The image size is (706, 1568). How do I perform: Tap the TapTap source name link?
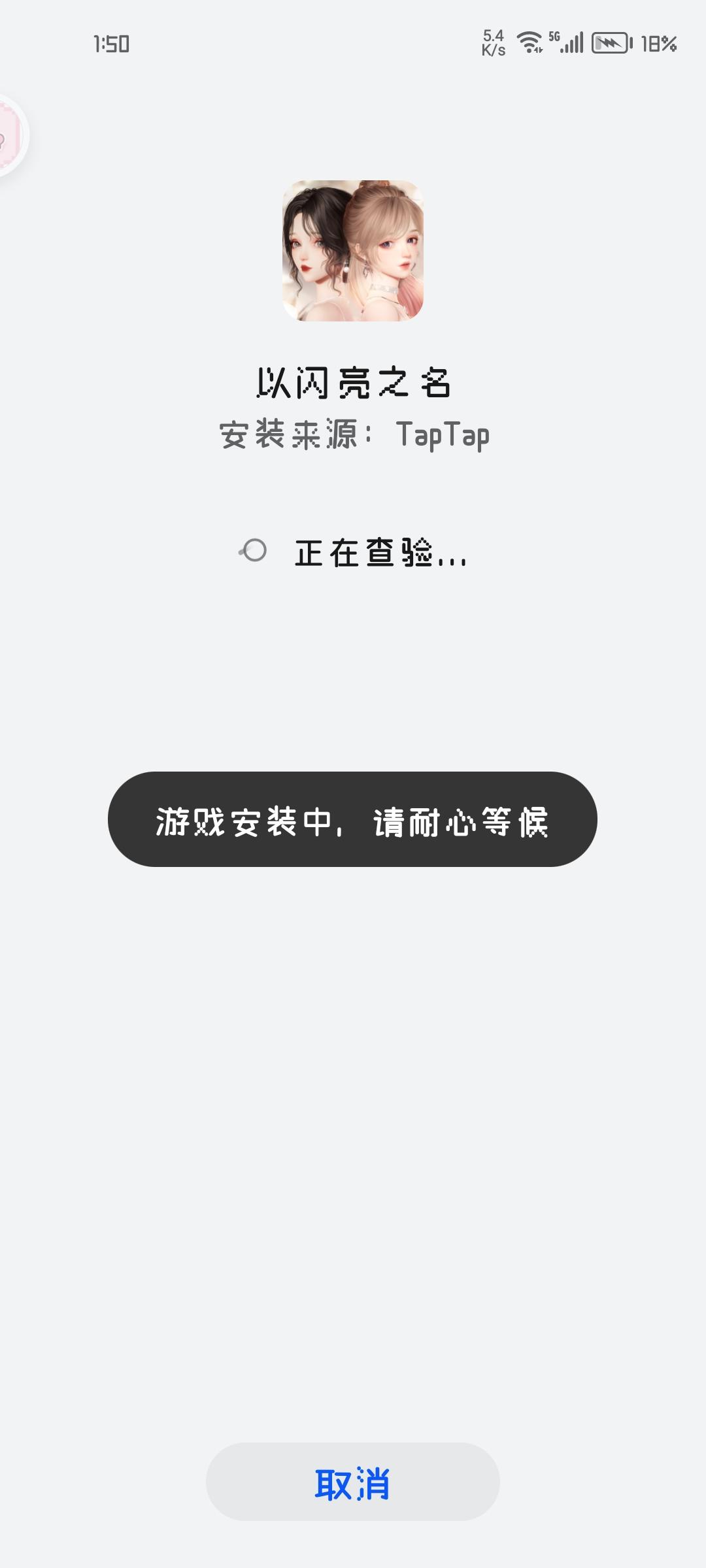click(445, 433)
